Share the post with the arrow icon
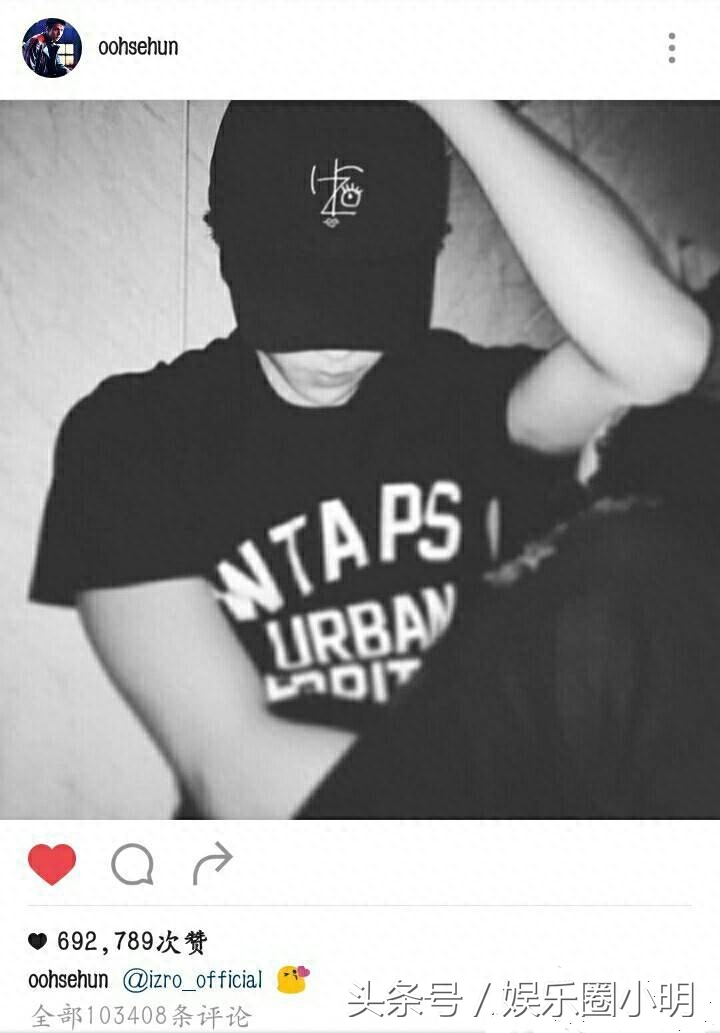The width and height of the screenshot is (720, 1033). pyautogui.click(x=212, y=863)
